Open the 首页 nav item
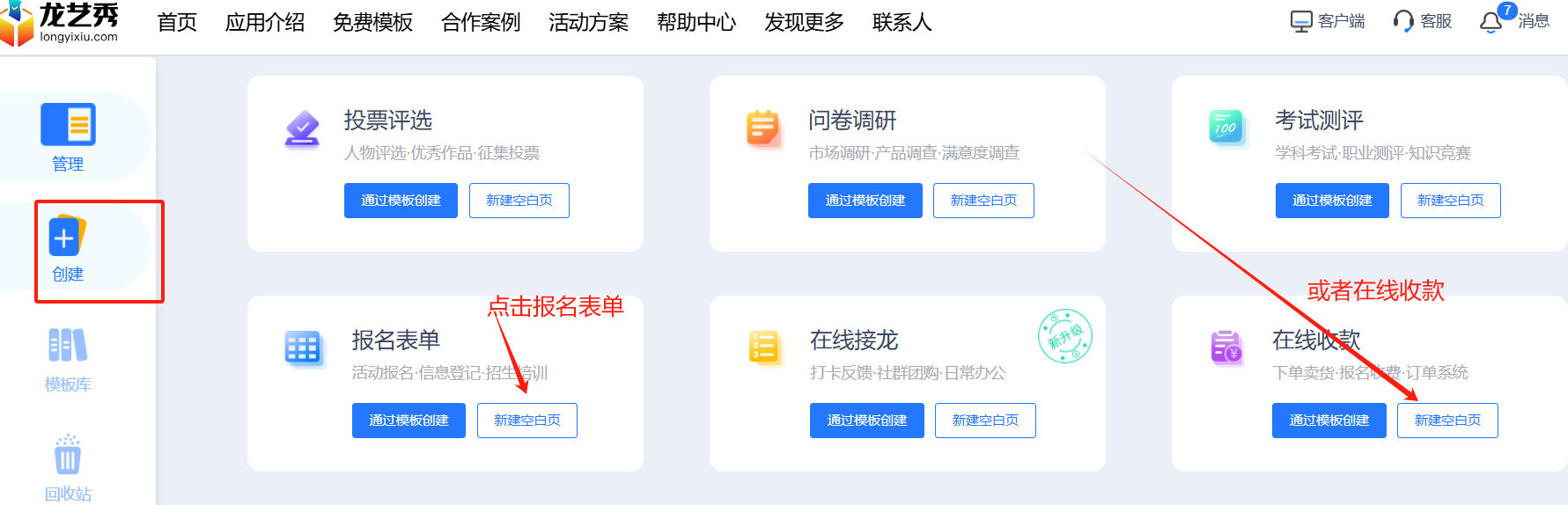Viewport: 1568px width, 505px height. [x=177, y=22]
